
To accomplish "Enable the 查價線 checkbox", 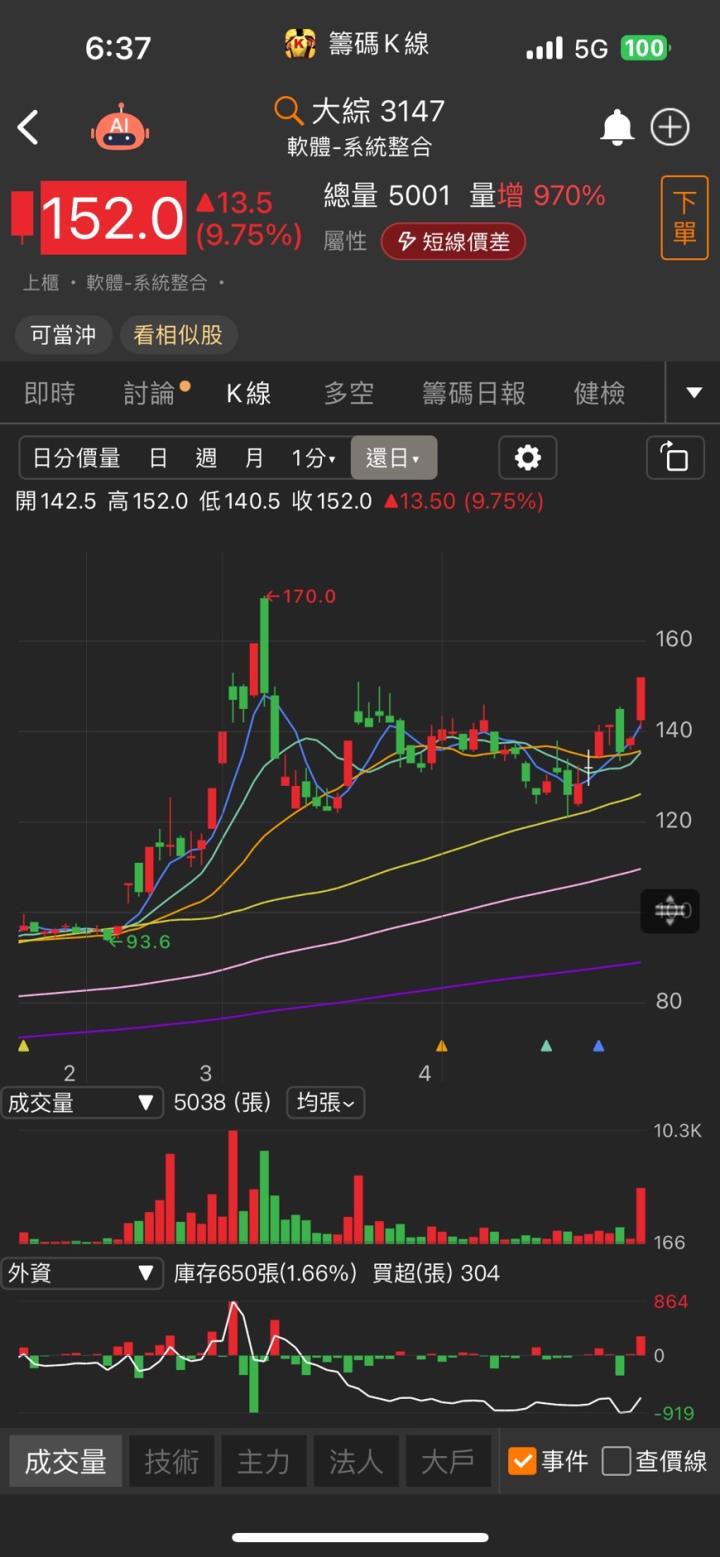I will (616, 1461).
